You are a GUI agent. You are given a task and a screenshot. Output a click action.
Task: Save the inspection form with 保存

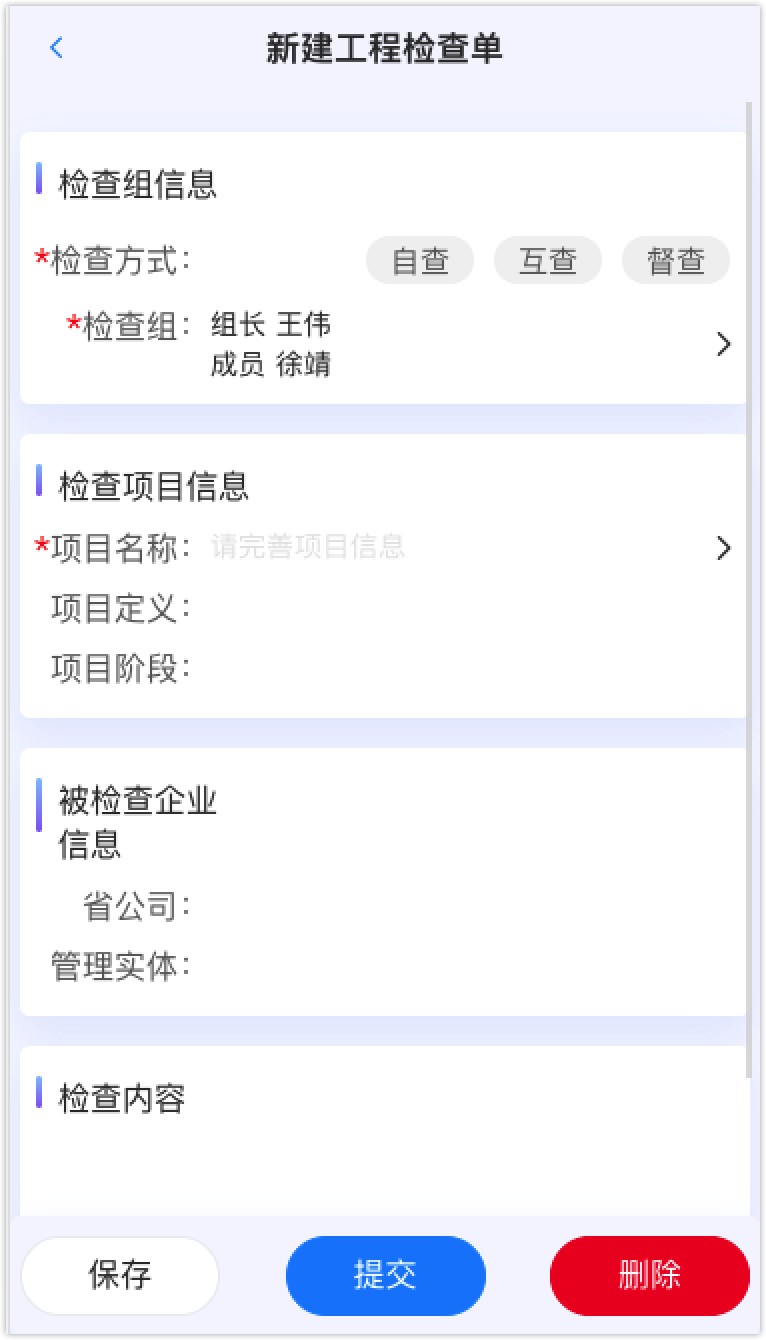tap(120, 1275)
